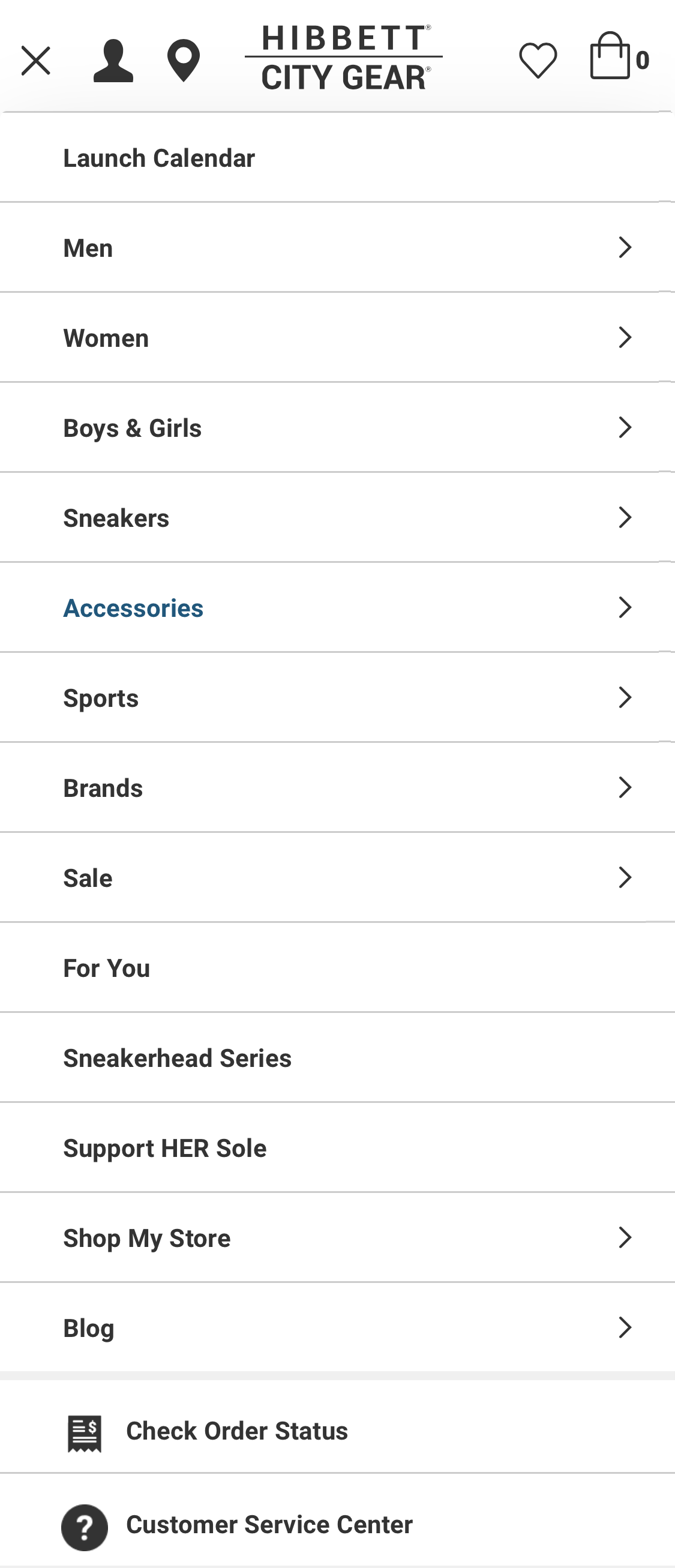
Task: Open the Sale section
Action: point(337,877)
